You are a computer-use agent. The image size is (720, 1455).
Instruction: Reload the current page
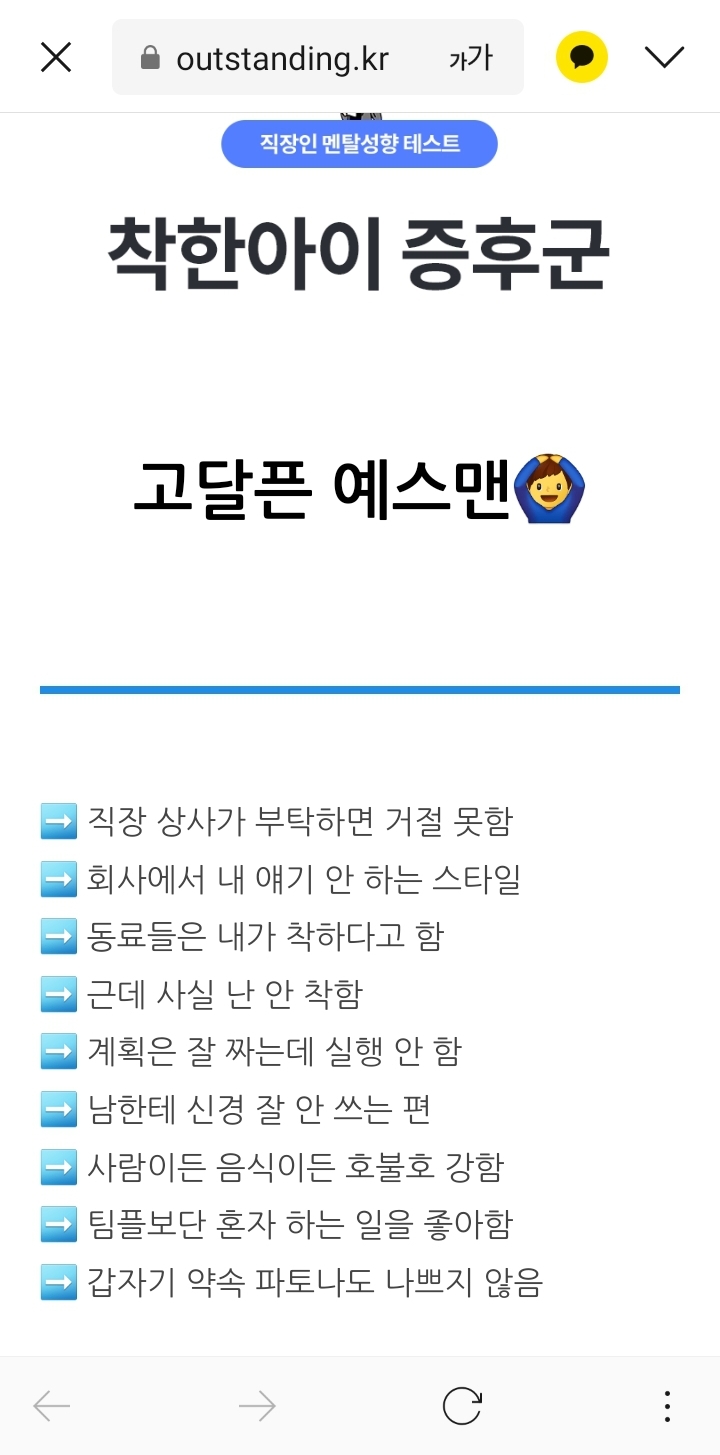click(x=462, y=1406)
